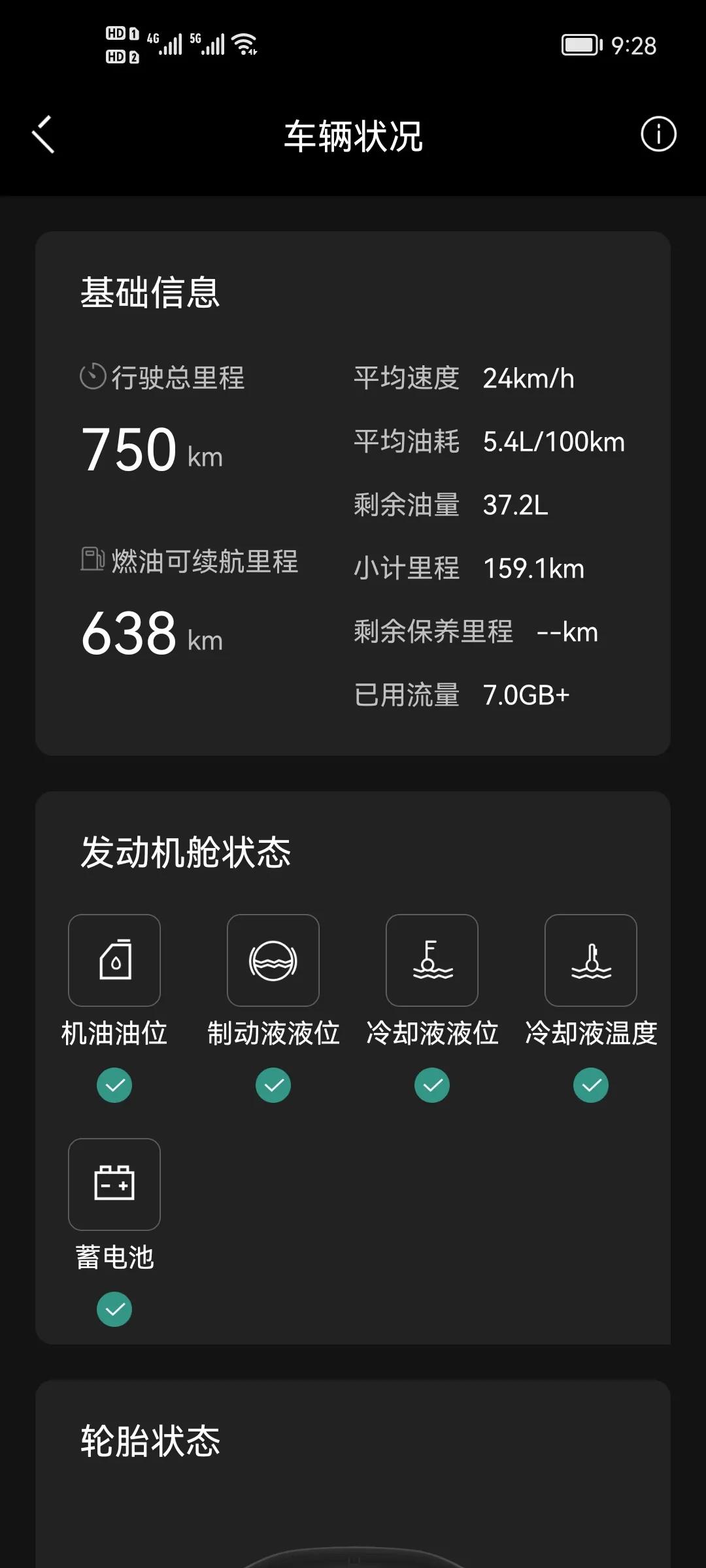The height and width of the screenshot is (1568, 706).
Task: Tap the 冷却液温度 coolant temperature icon
Action: click(x=590, y=960)
